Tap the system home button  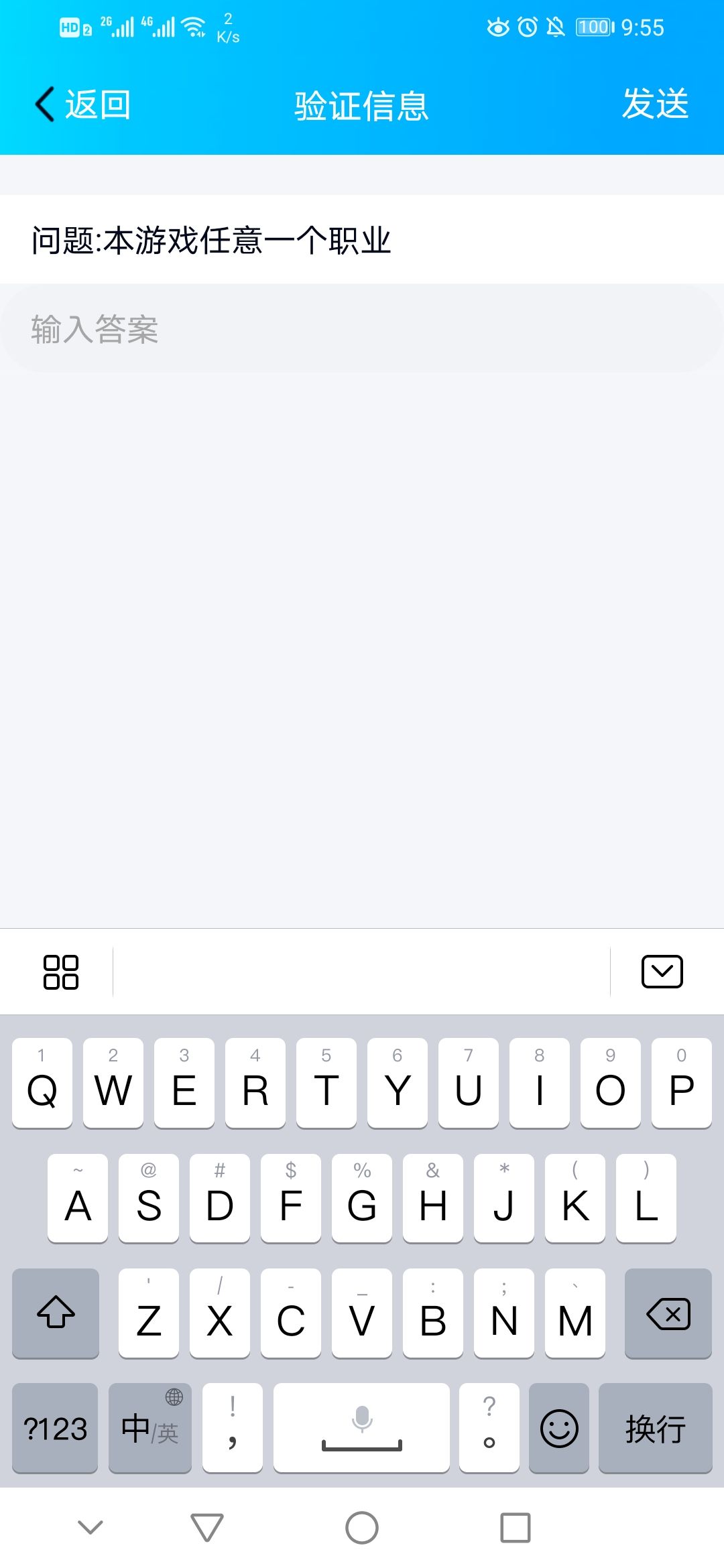(x=362, y=1528)
